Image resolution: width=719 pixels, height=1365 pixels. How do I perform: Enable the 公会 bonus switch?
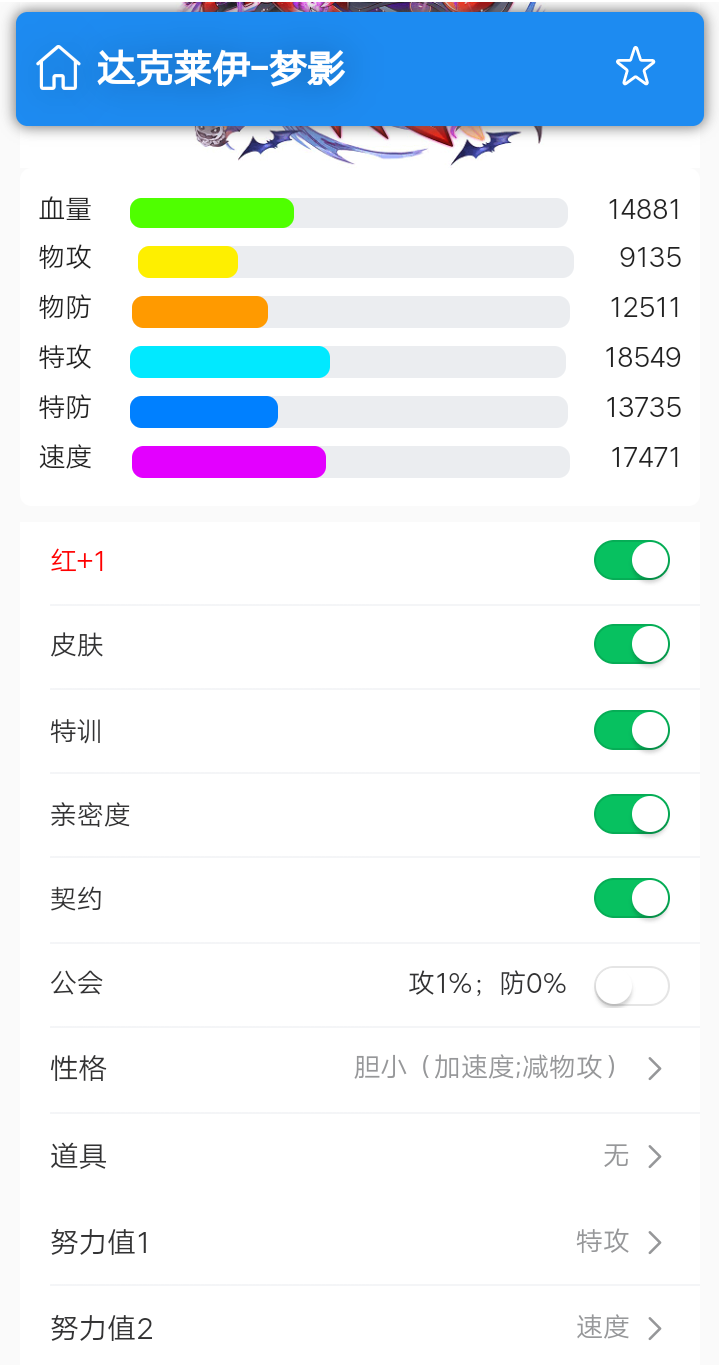[631, 986]
